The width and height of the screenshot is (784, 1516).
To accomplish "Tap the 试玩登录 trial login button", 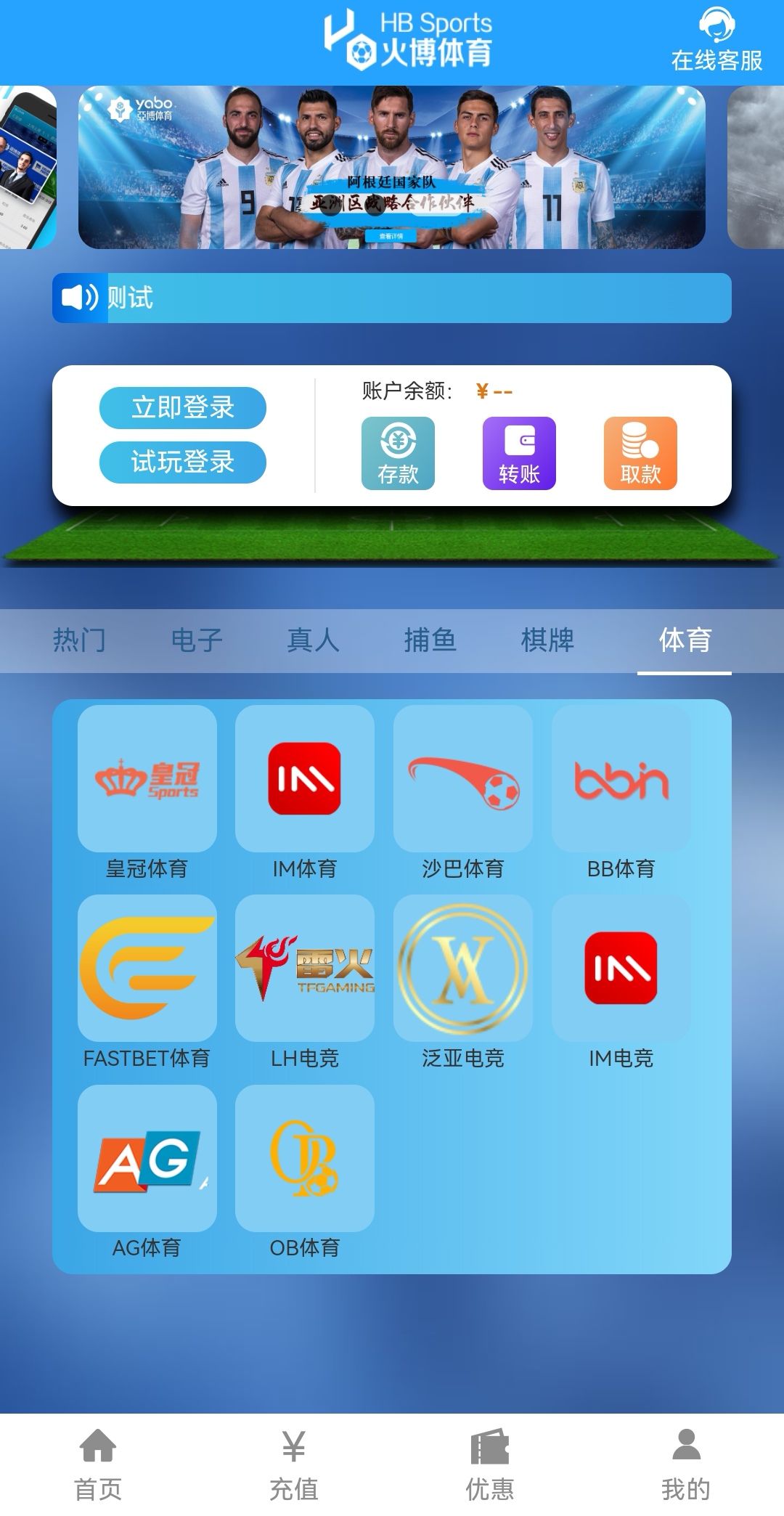I will pos(183,462).
